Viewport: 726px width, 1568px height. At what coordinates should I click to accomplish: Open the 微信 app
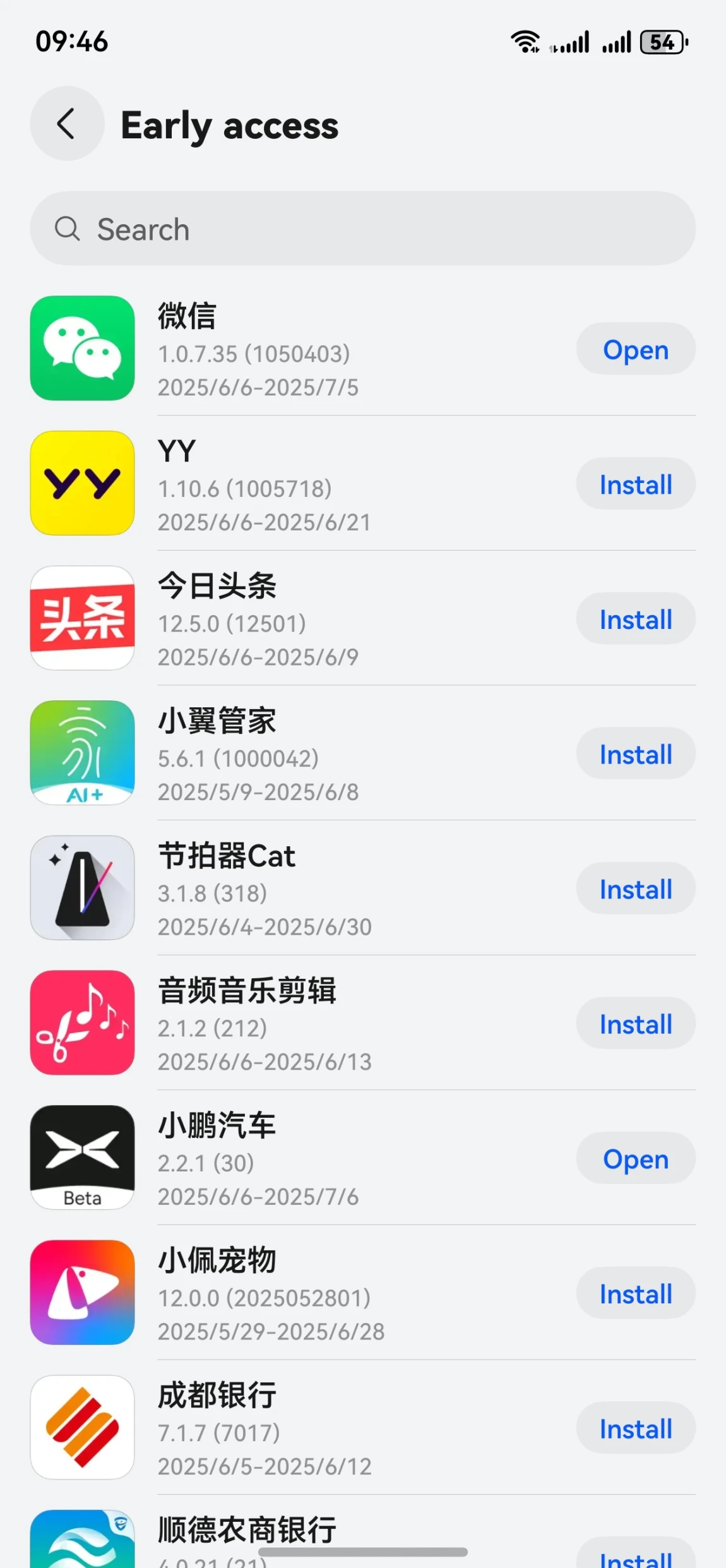(636, 349)
